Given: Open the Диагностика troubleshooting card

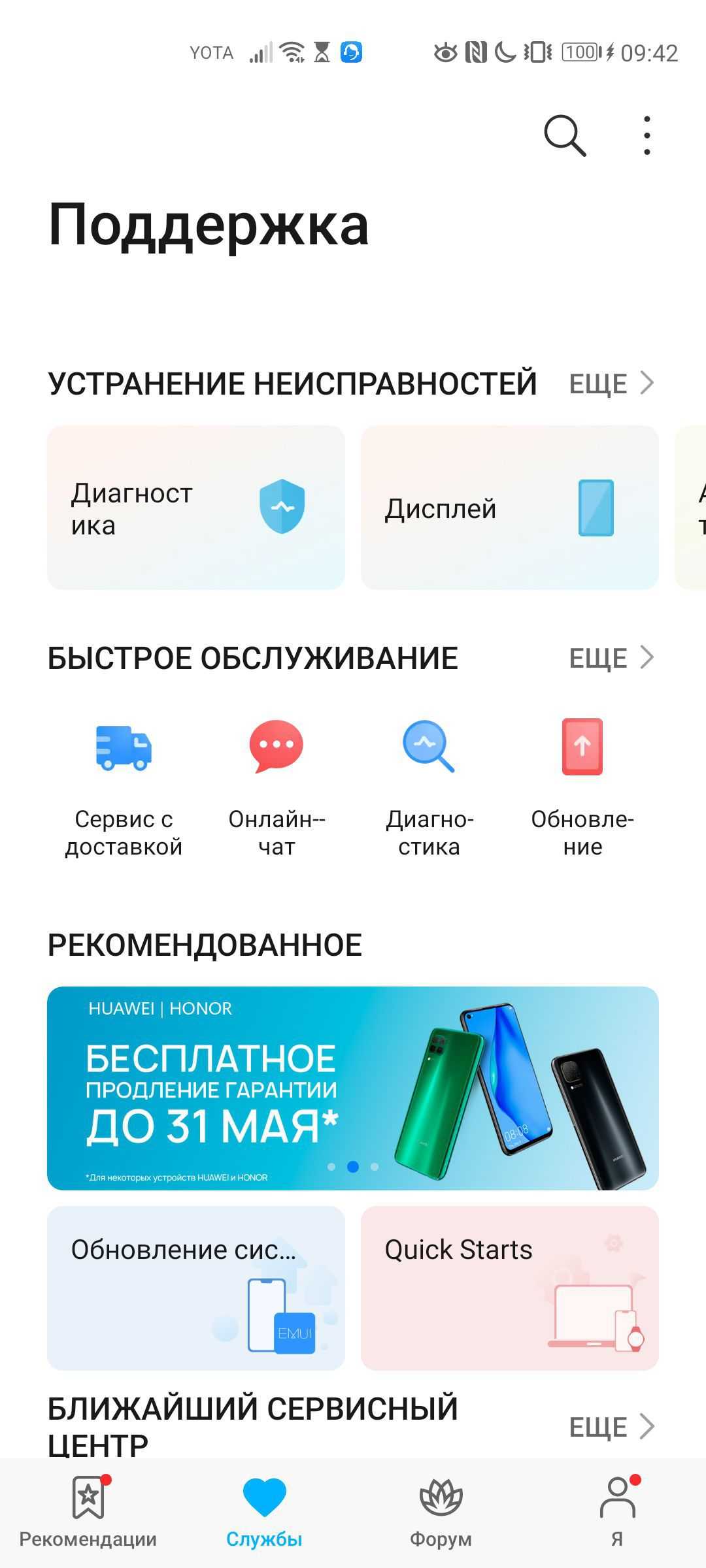Looking at the screenshot, I should pyautogui.click(x=195, y=508).
